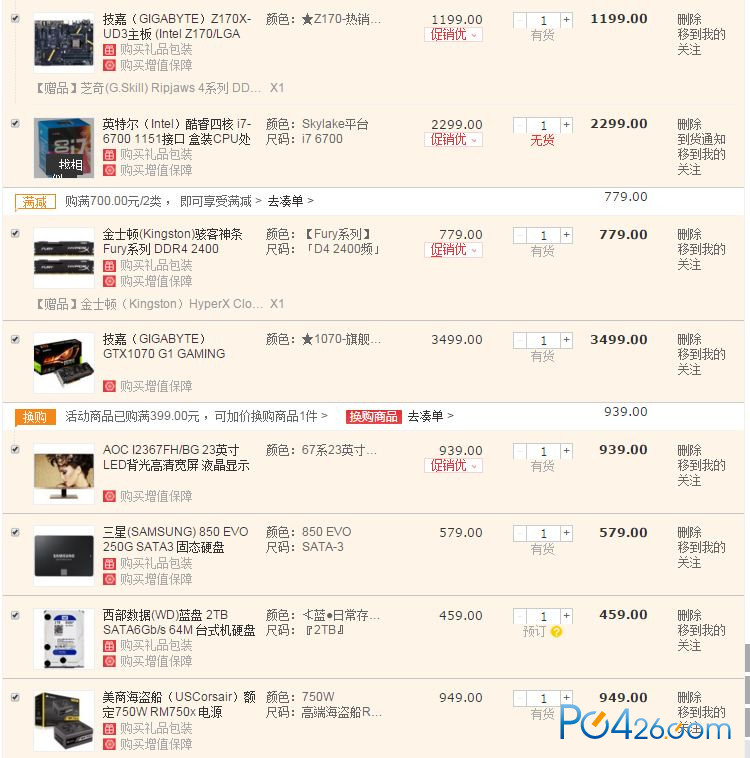Delete the GIGABYTE Z170X-UD3 motherboard from cart
Screen dimensions: 750x758
click(x=689, y=19)
